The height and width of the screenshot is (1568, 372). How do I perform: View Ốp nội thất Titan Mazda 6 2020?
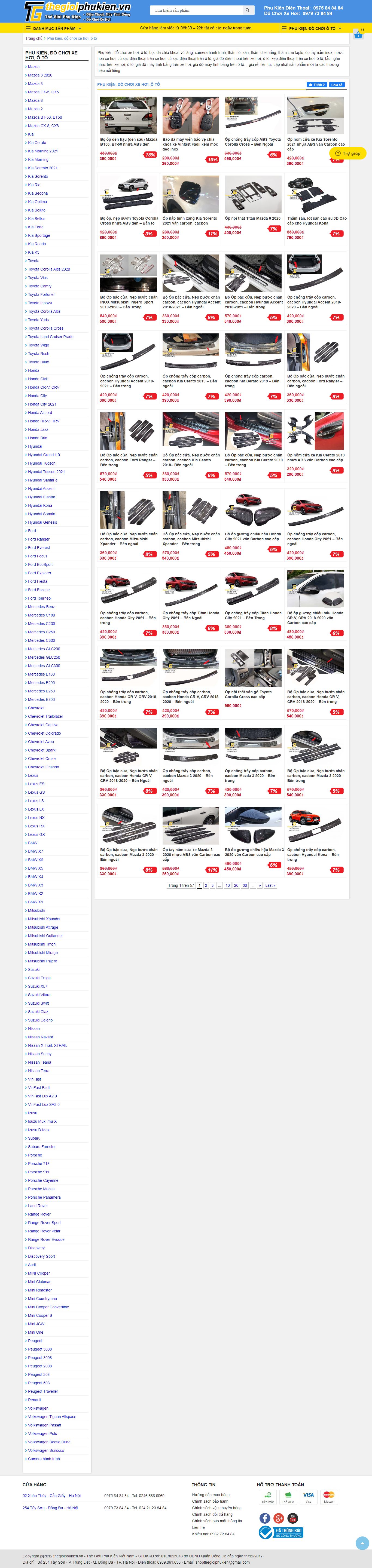(x=252, y=218)
